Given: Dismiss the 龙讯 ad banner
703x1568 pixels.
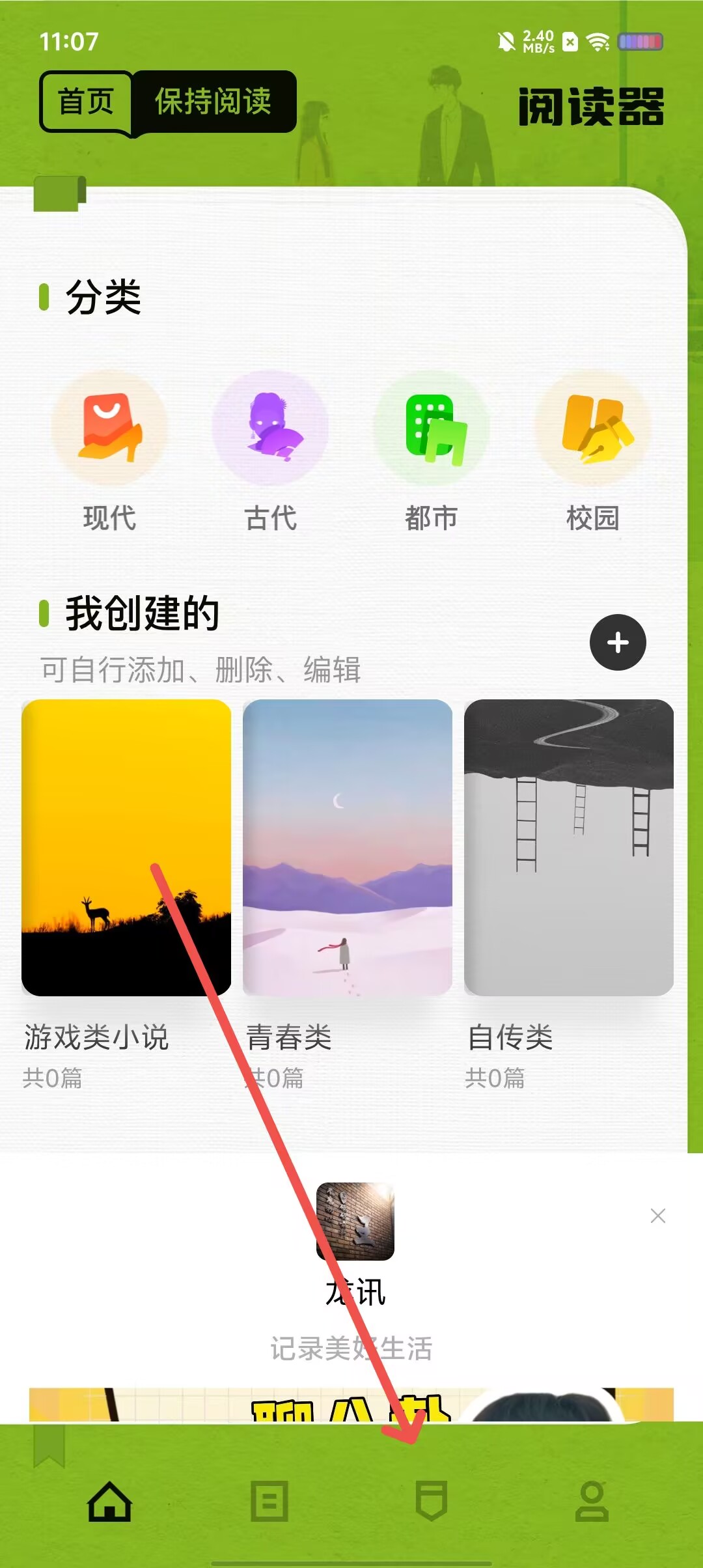Looking at the screenshot, I should pyautogui.click(x=657, y=1216).
